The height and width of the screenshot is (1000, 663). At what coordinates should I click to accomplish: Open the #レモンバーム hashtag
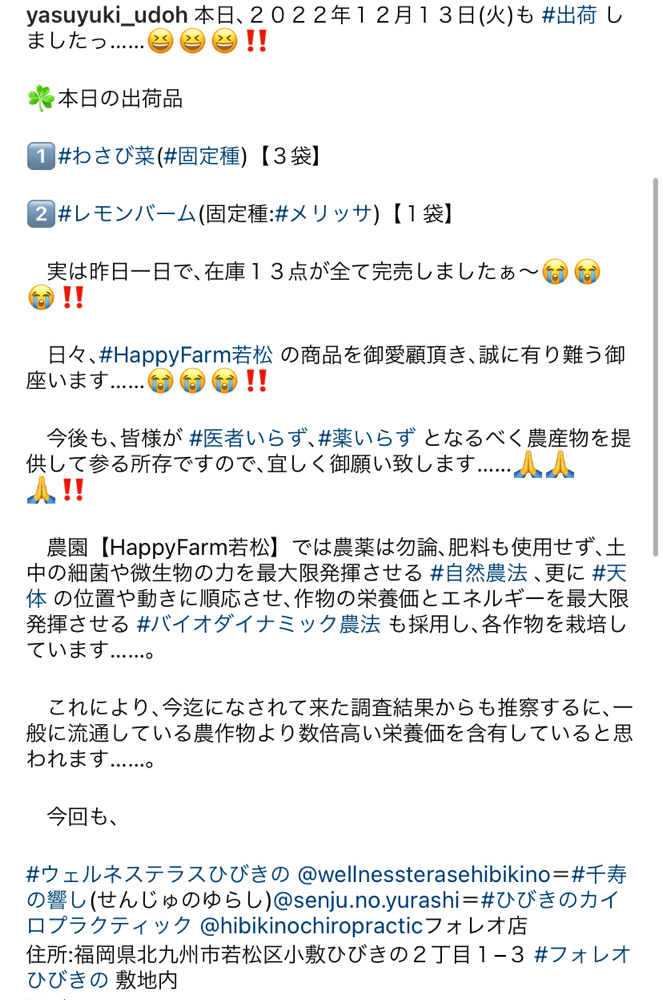point(126,212)
